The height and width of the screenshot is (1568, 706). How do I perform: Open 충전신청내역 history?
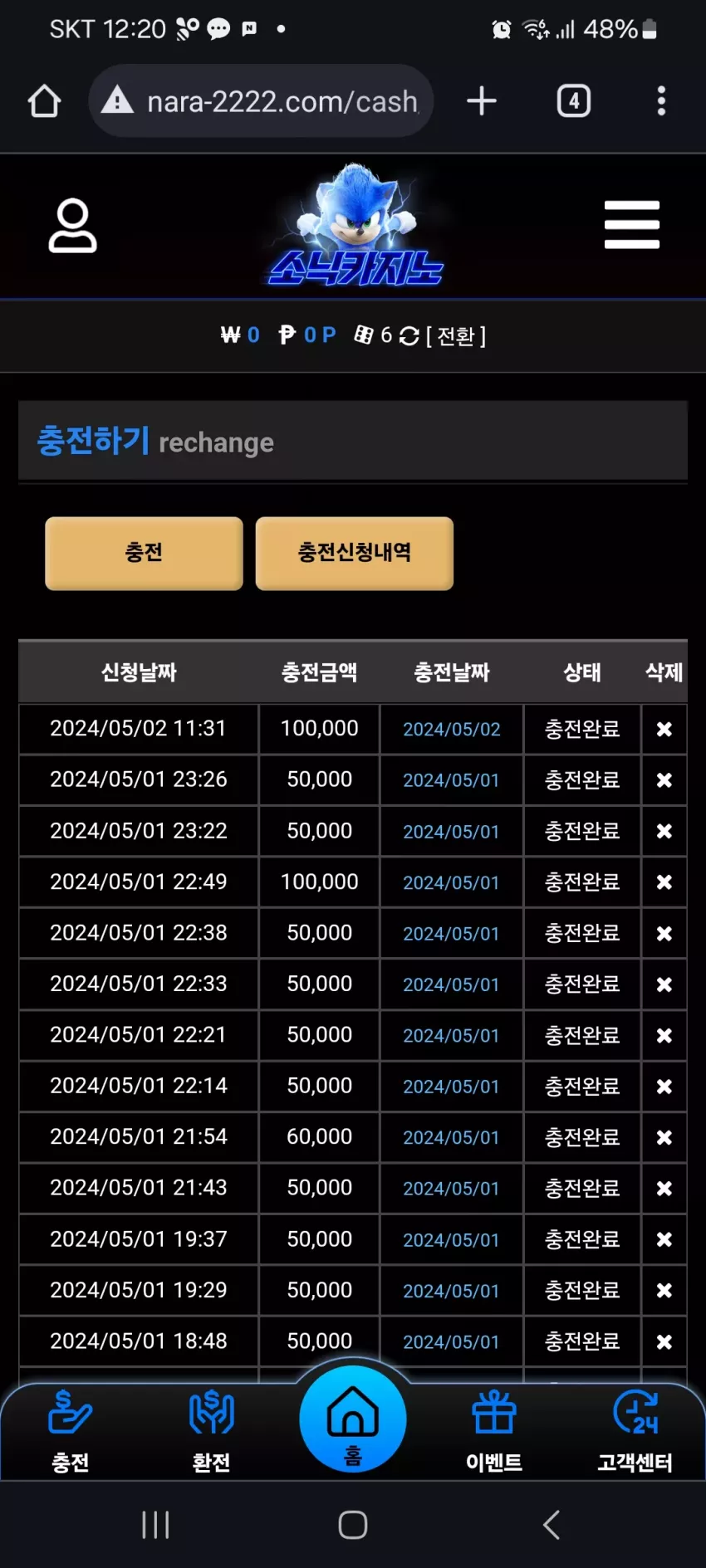point(355,554)
